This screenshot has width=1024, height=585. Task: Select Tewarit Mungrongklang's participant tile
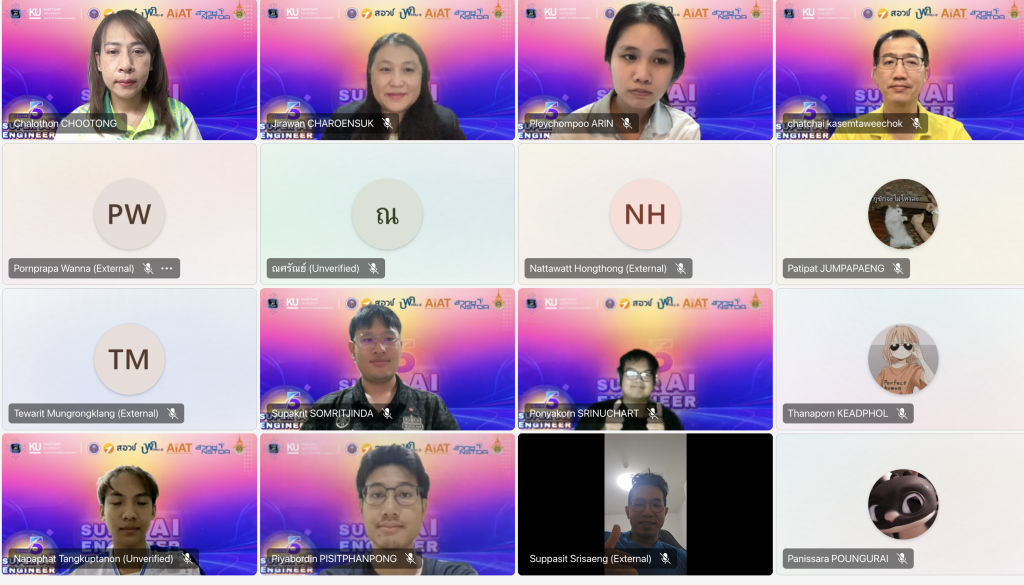pyautogui.click(x=129, y=359)
